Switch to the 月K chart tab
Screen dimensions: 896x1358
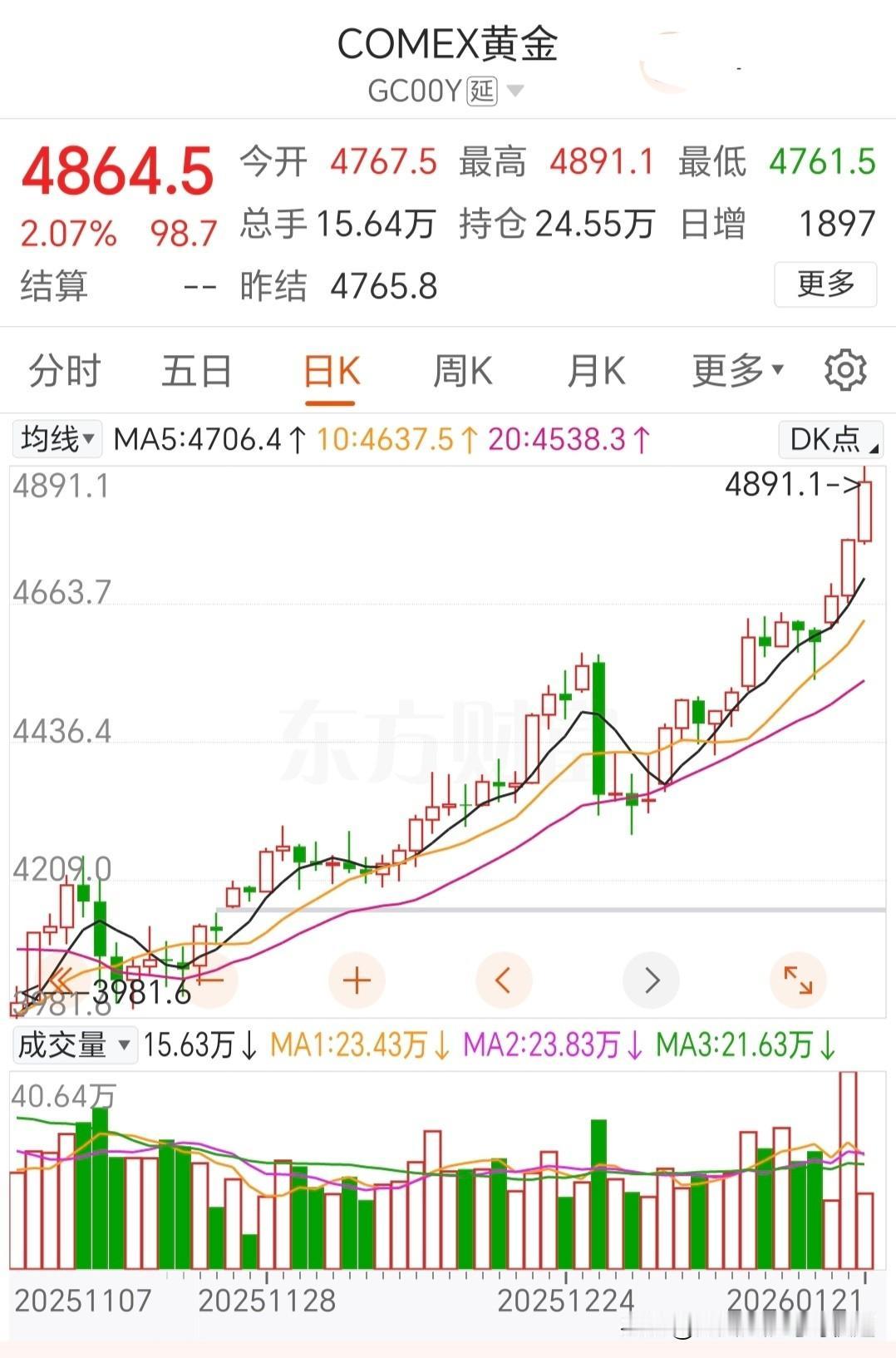(x=596, y=371)
